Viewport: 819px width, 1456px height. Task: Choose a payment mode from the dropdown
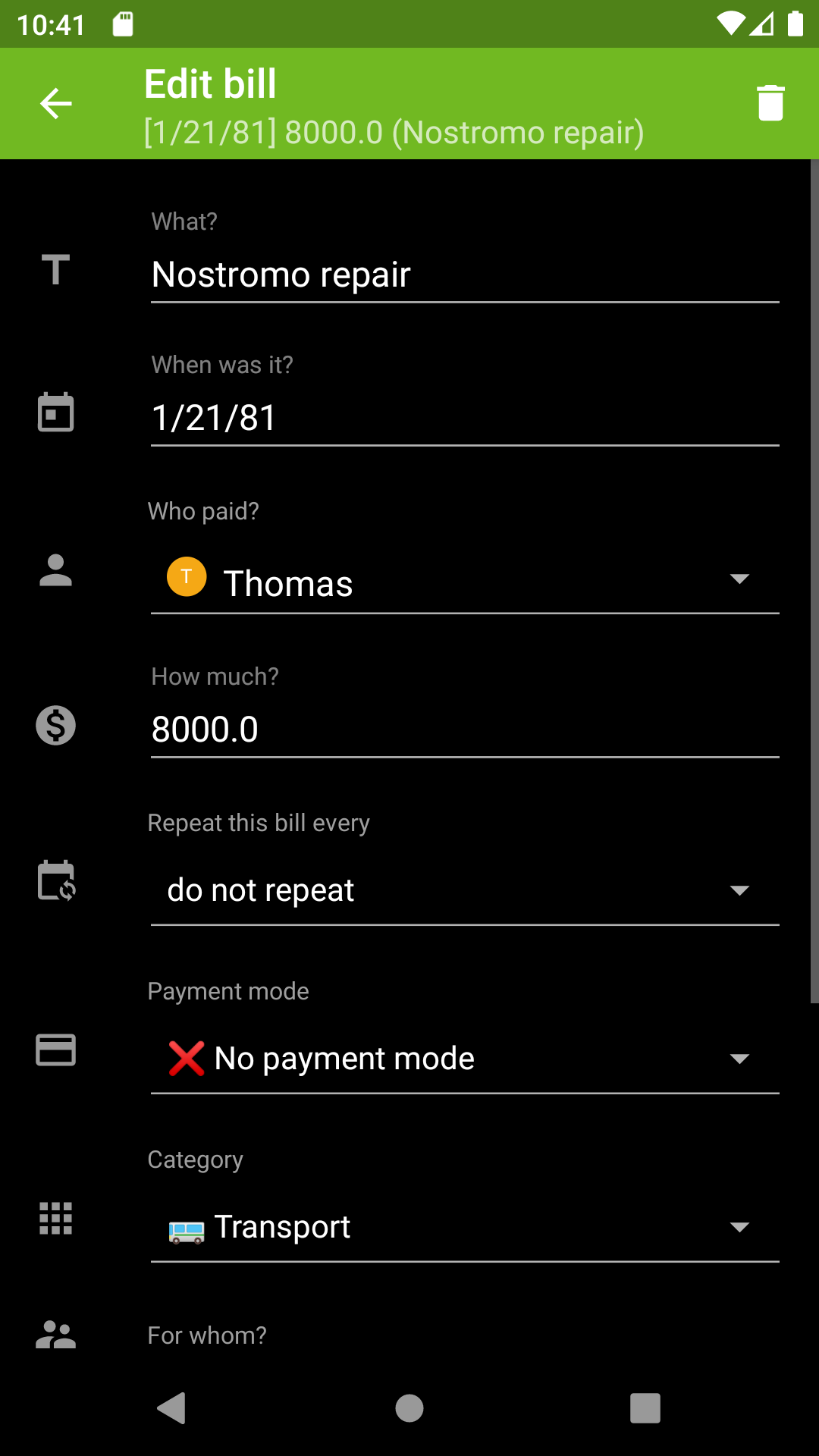point(464,1059)
